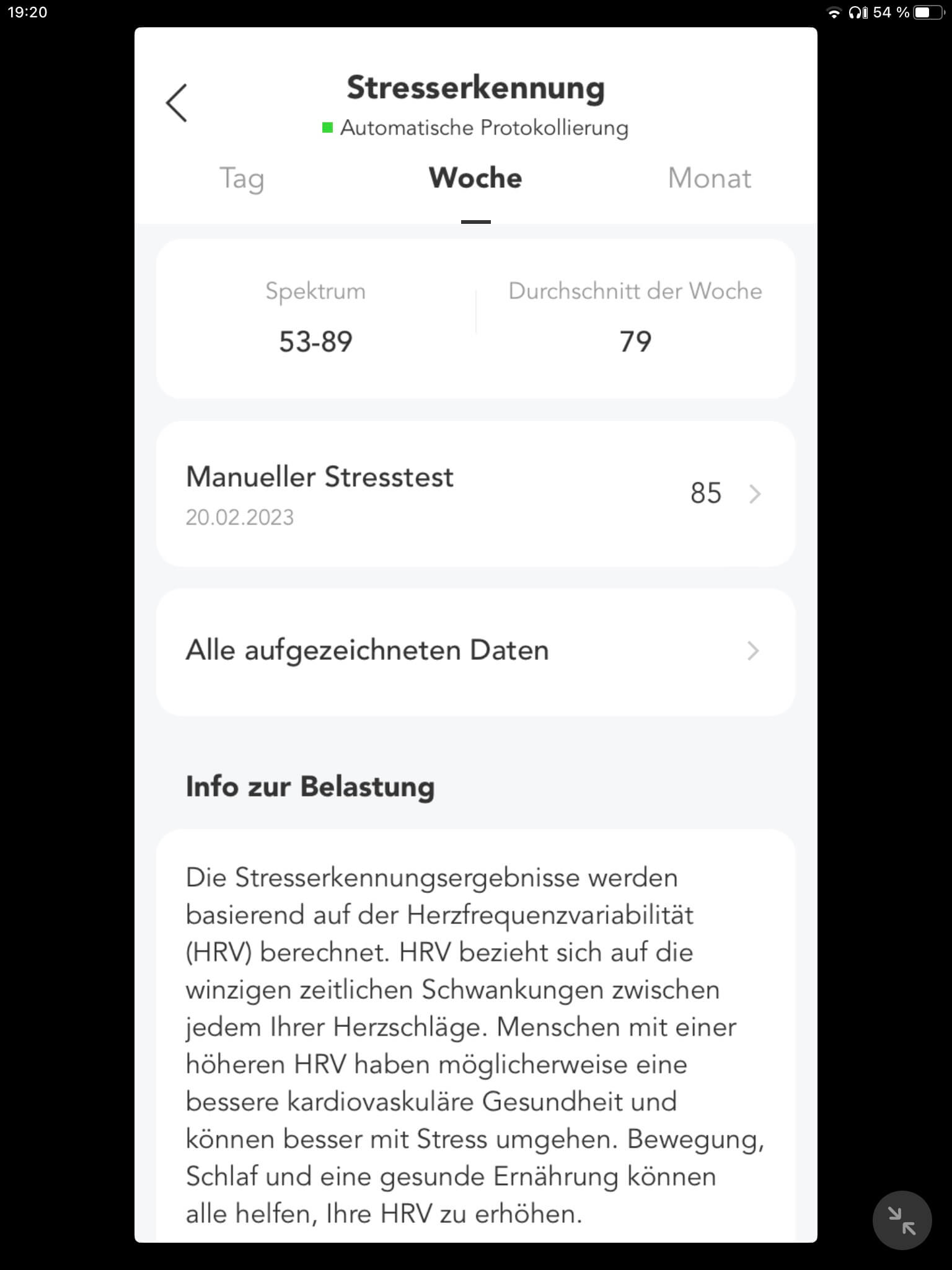Switch to the Monat tab
Image resolution: width=952 pixels, height=1270 pixels.
(709, 179)
